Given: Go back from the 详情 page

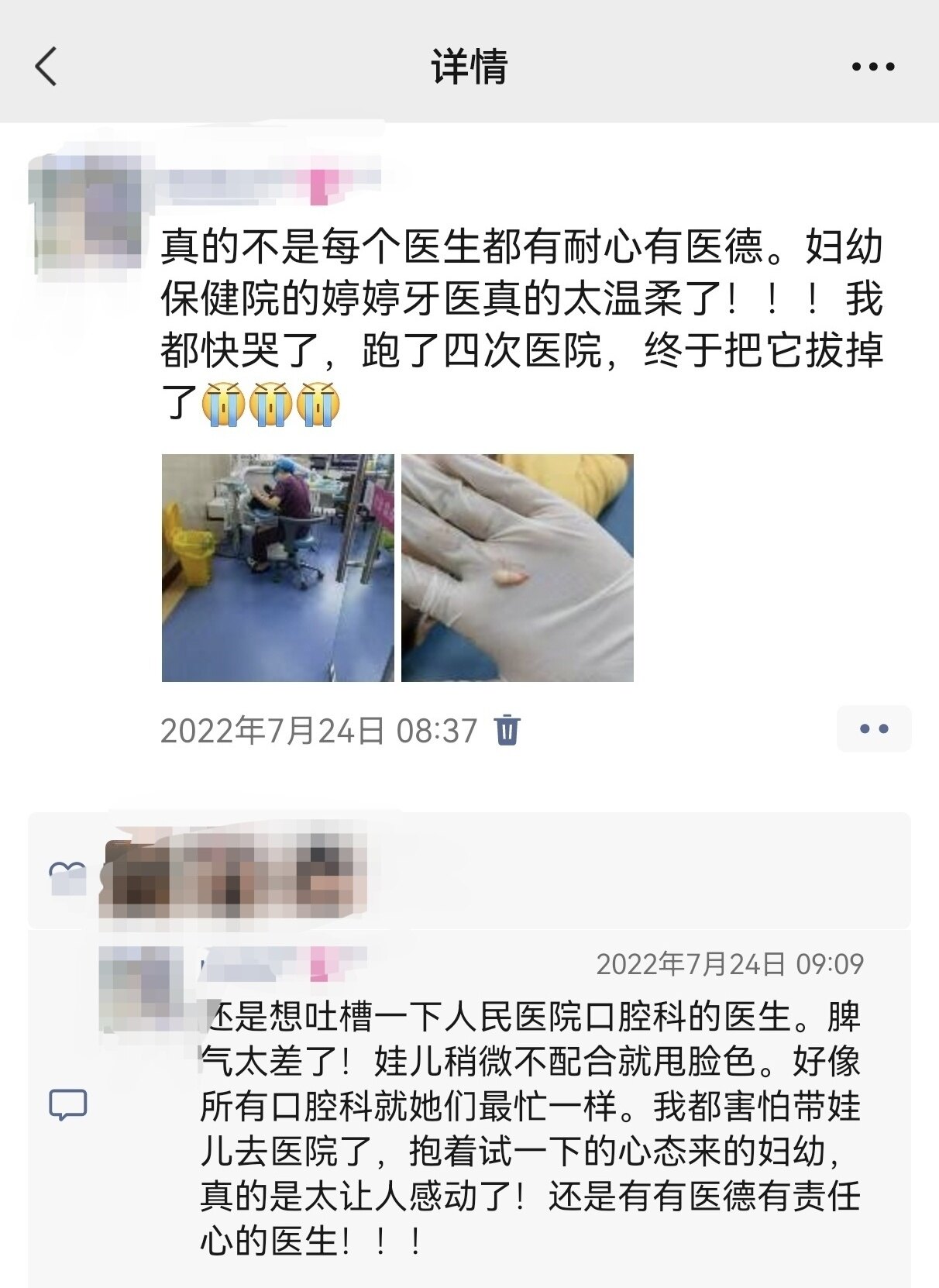Looking at the screenshot, I should (46, 67).
